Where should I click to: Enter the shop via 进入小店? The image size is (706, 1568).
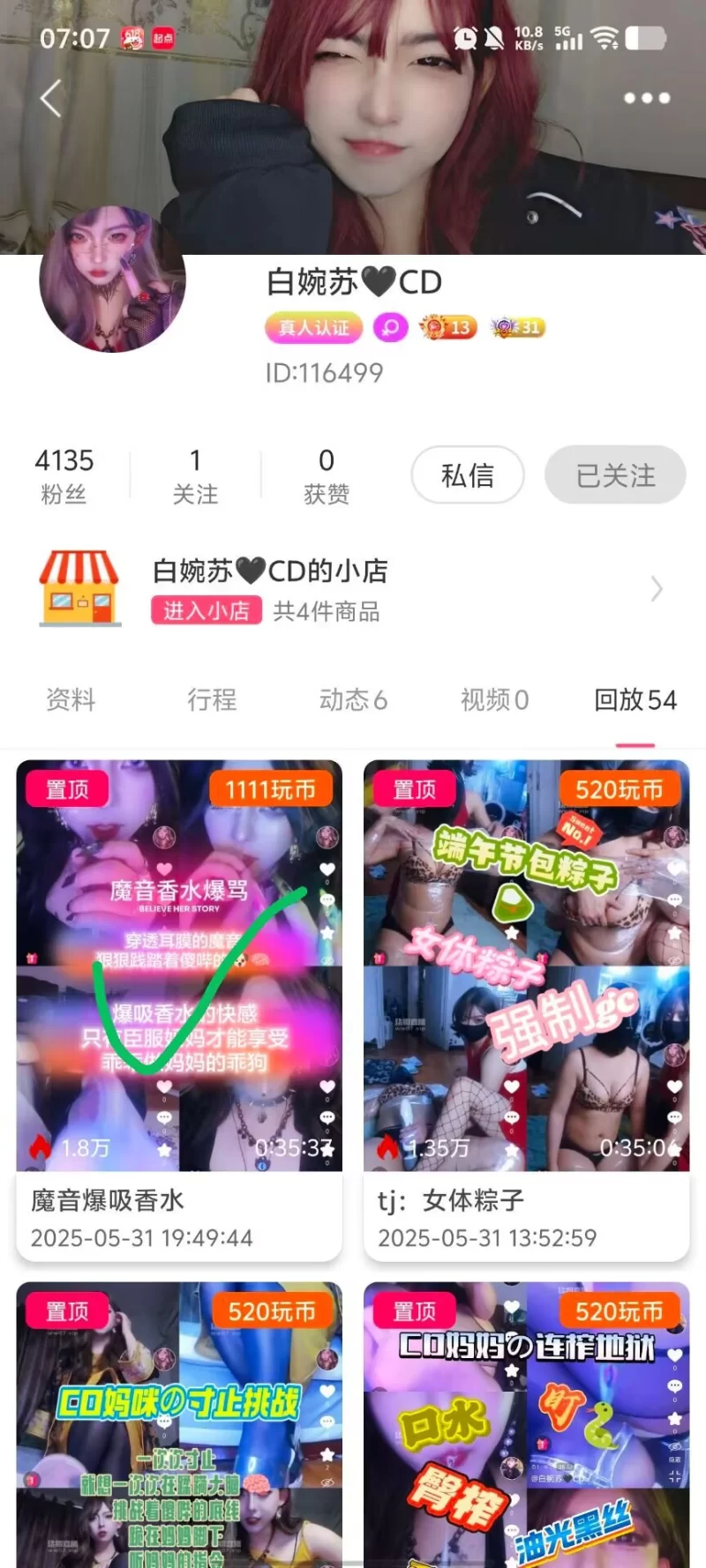tap(207, 610)
